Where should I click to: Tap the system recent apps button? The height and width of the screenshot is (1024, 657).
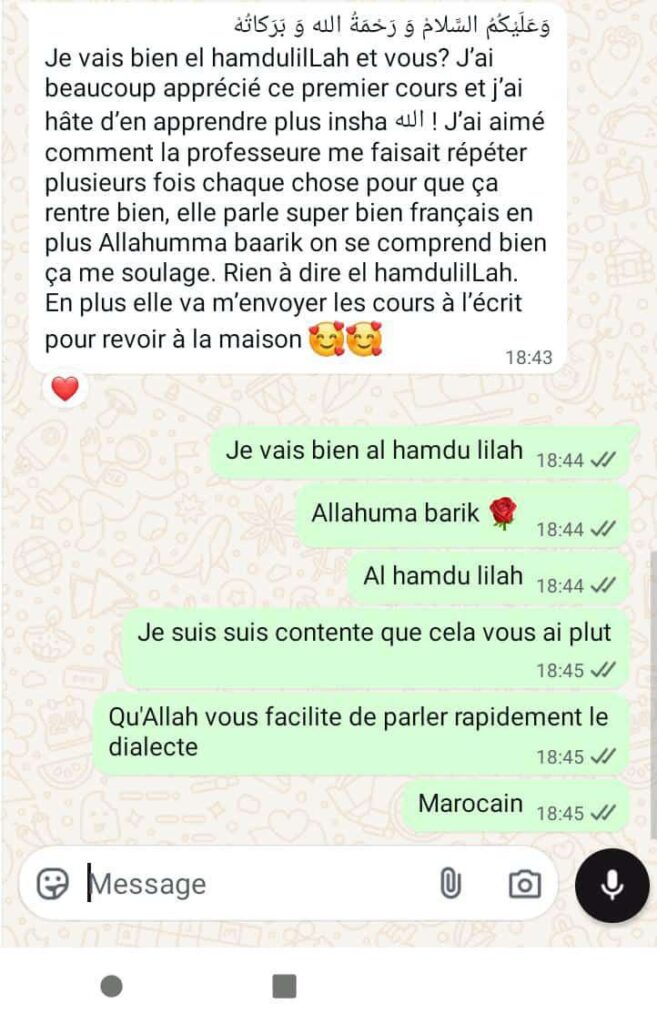coord(284,986)
